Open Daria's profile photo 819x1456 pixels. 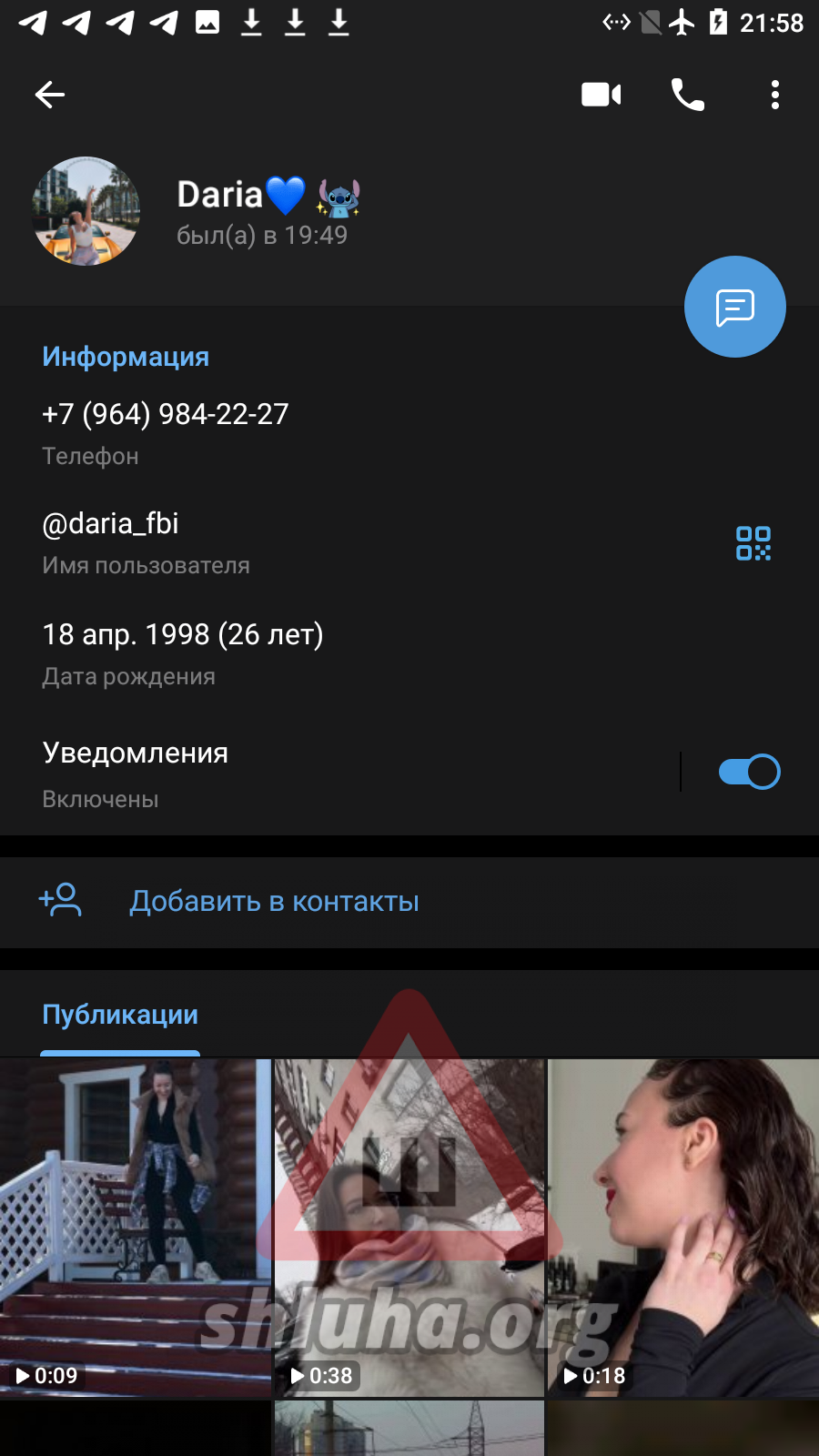click(x=86, y=211)
